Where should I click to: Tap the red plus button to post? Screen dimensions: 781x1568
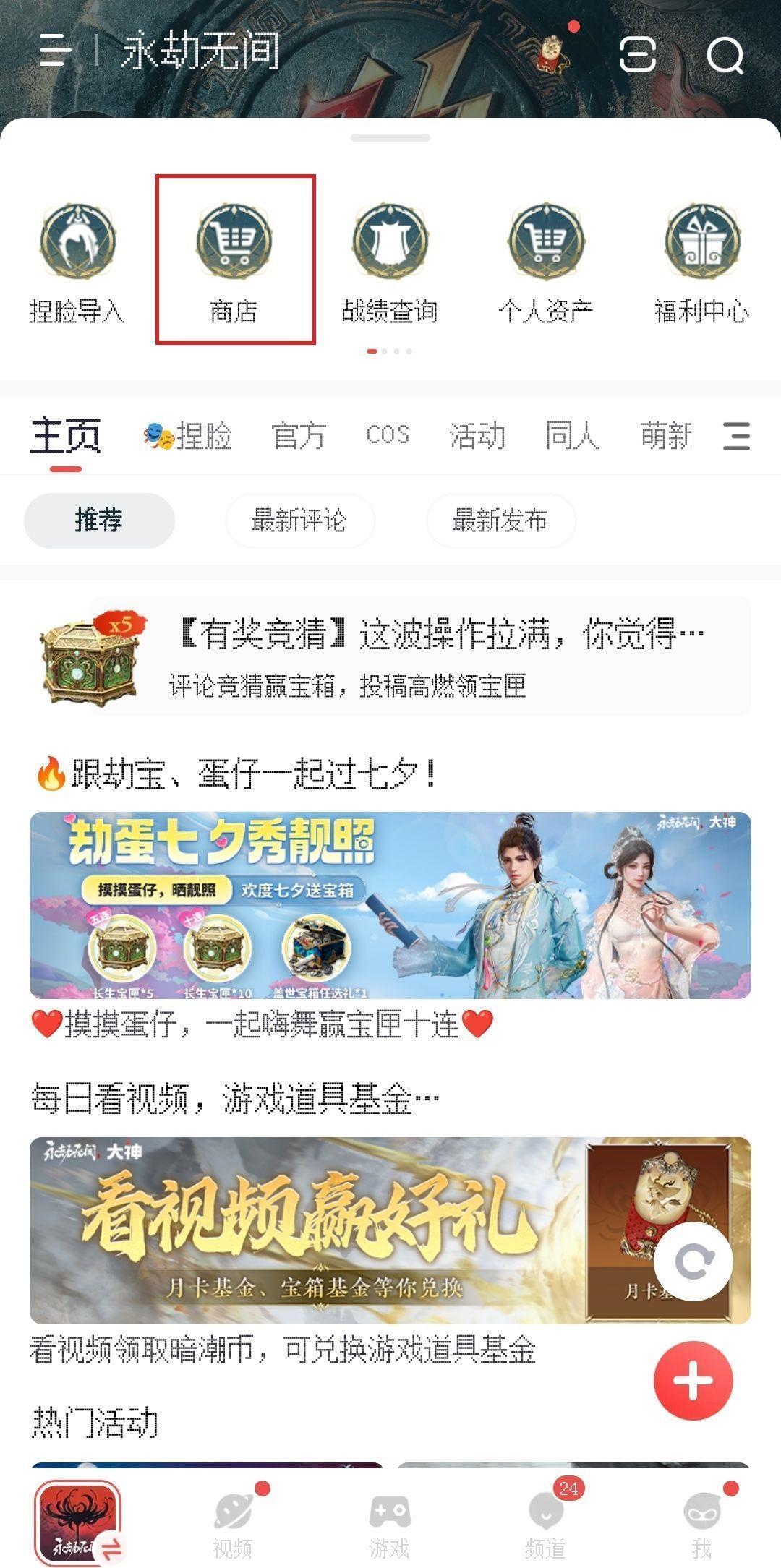coord(693,1380)
